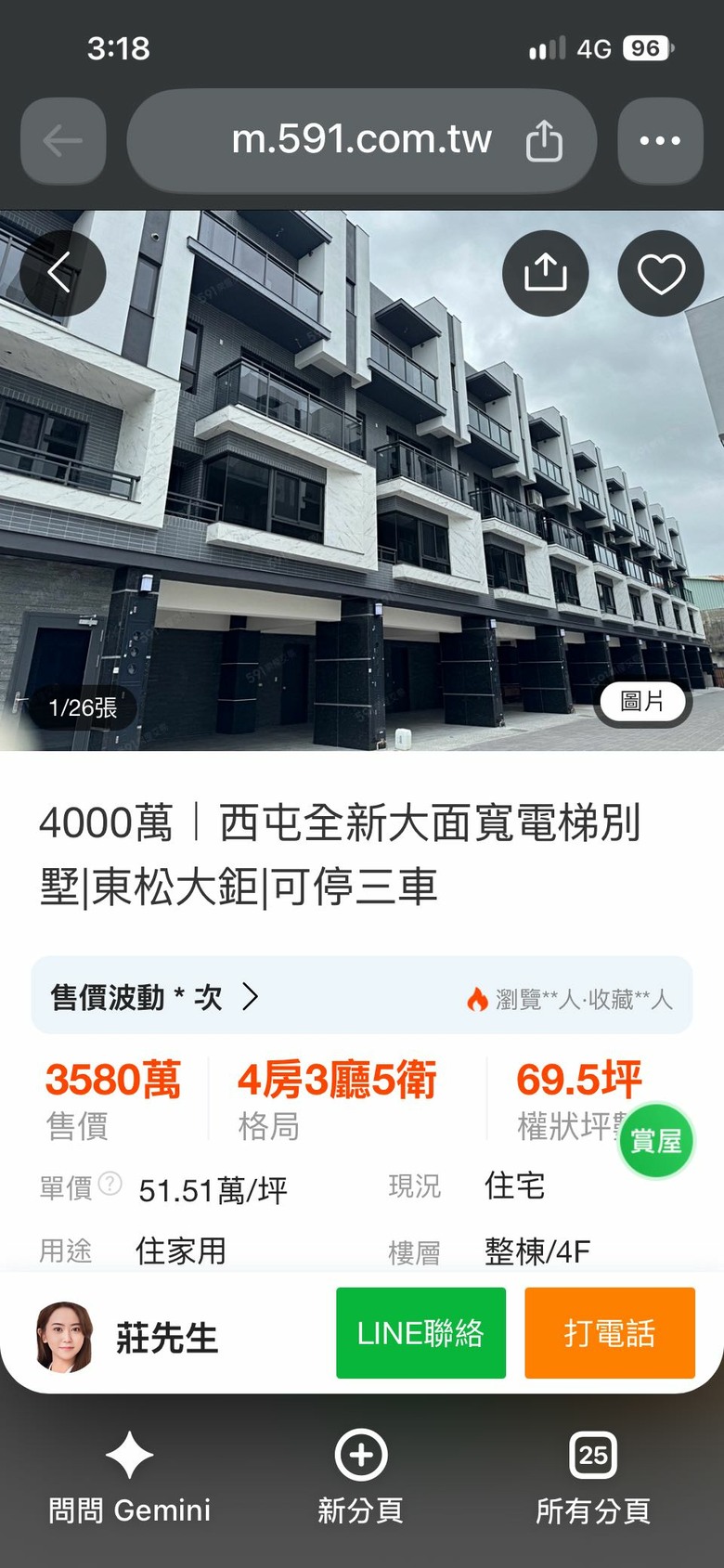Tap share icon in the address bar
724x1568 pixels.
click(544, 141)
